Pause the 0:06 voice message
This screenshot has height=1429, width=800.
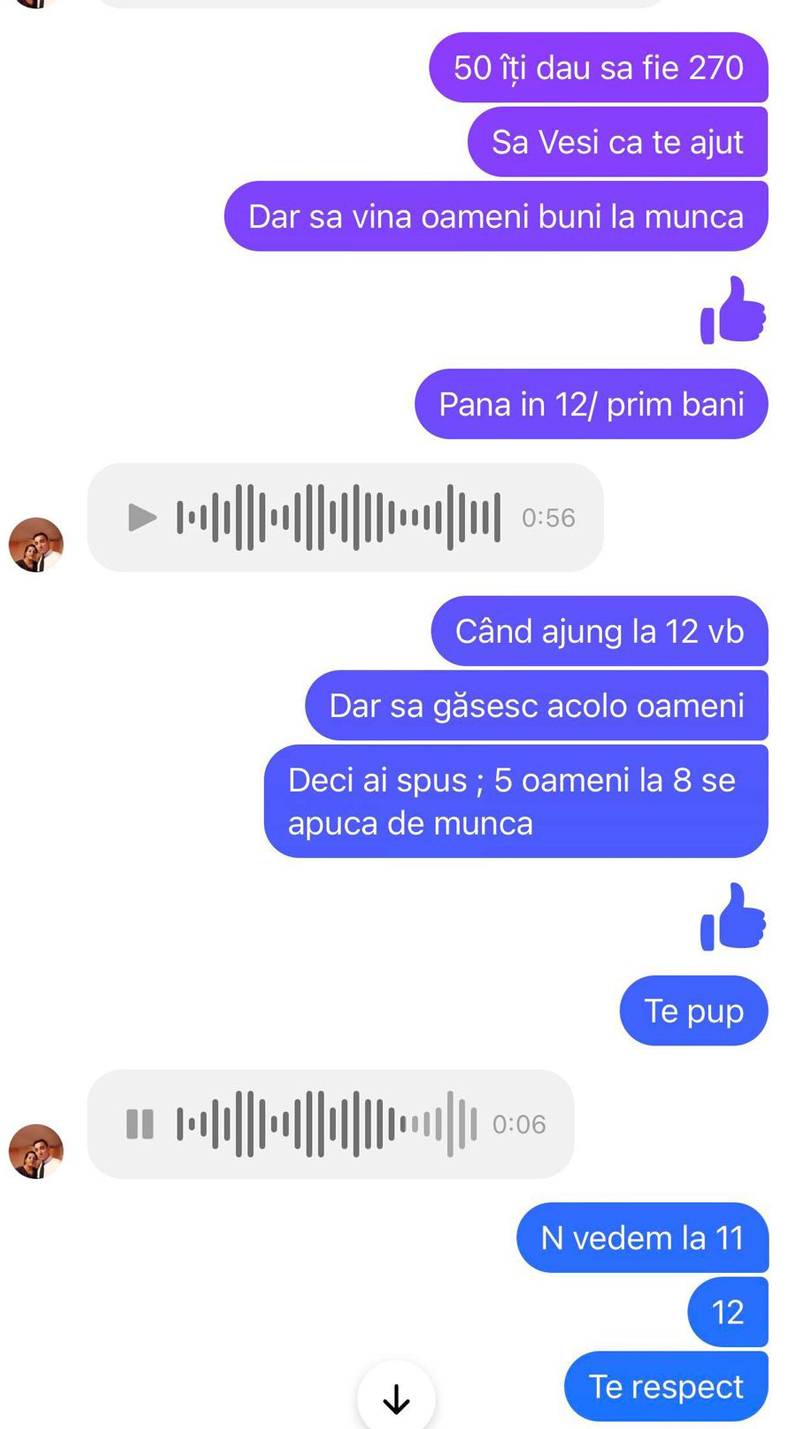(140, 1124)
